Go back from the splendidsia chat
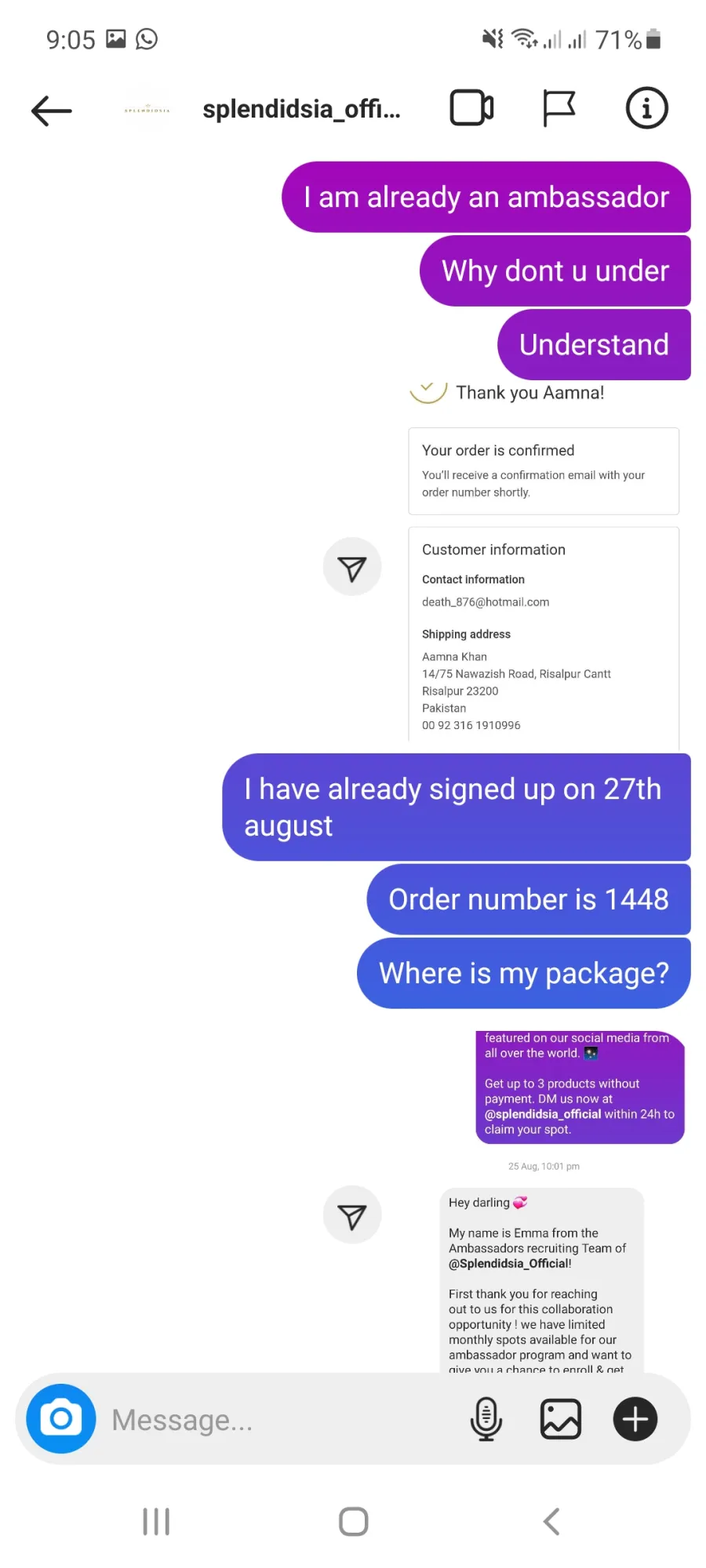Viewport: 706px width, 1568px height. tap(52, 110)
